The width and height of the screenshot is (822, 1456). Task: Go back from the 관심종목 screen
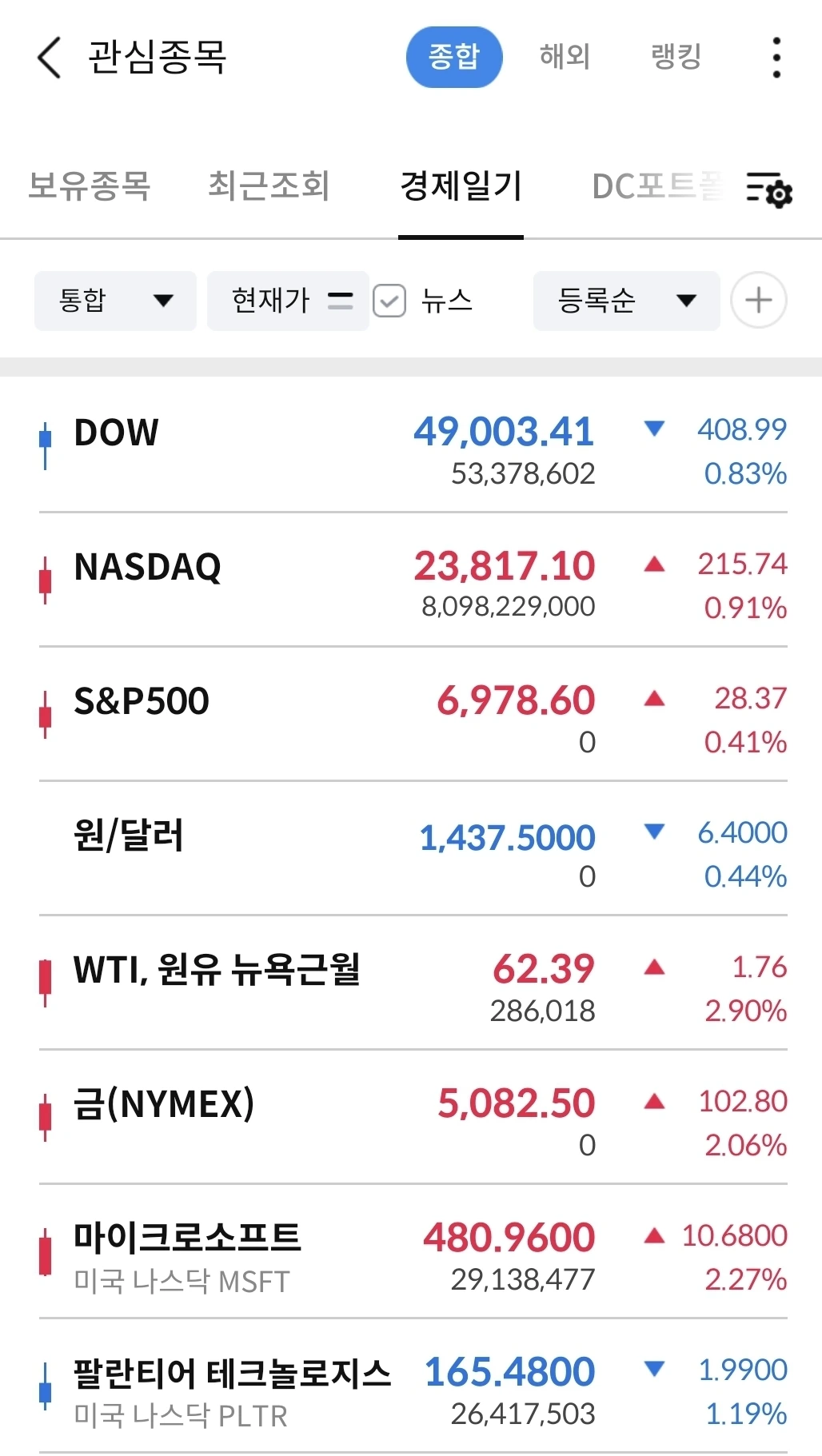[x=50, y=58]
